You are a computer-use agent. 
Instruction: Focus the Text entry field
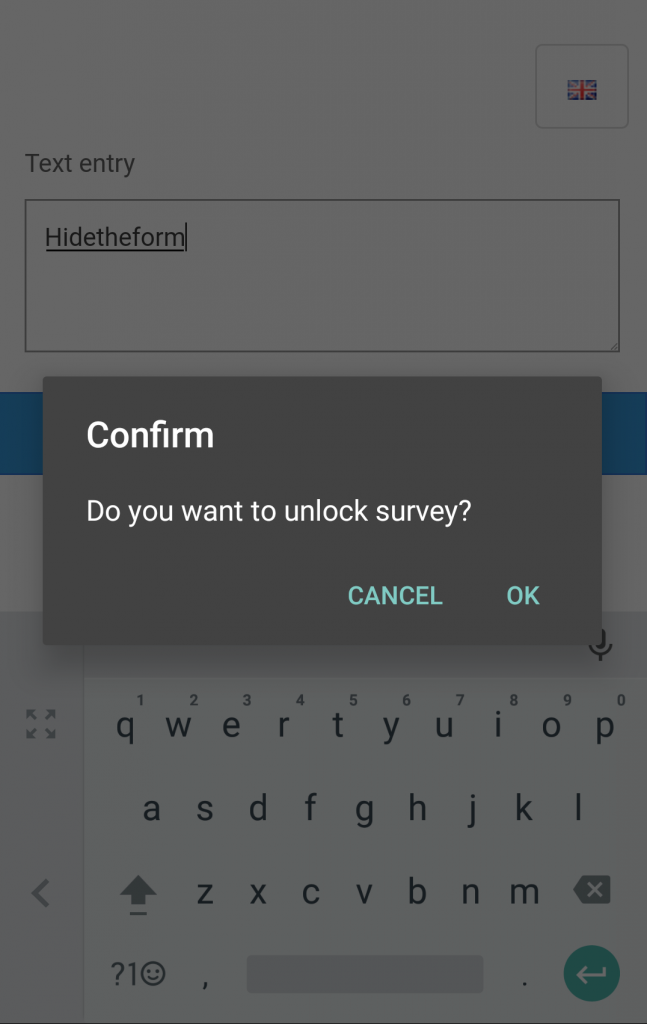point(322,276)
